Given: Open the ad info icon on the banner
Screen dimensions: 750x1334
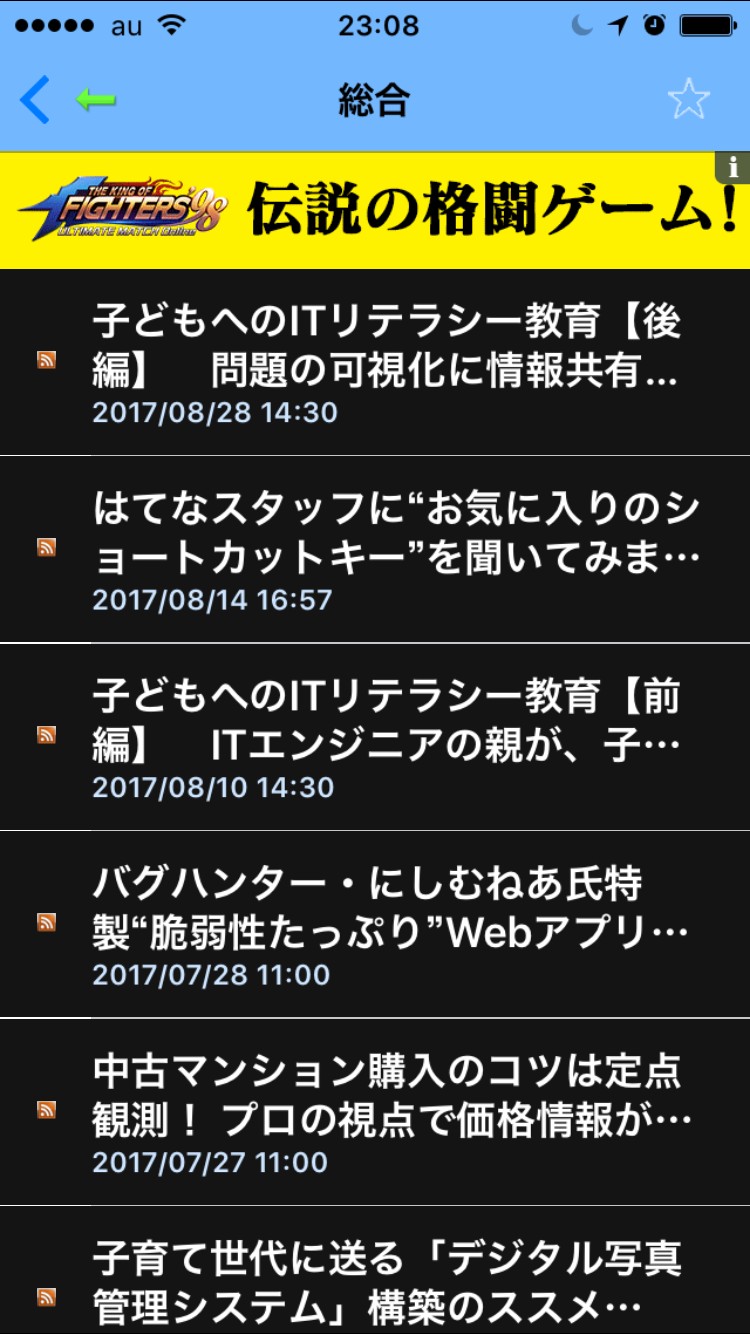Looking at the screenshot, I should pos(733,167).
